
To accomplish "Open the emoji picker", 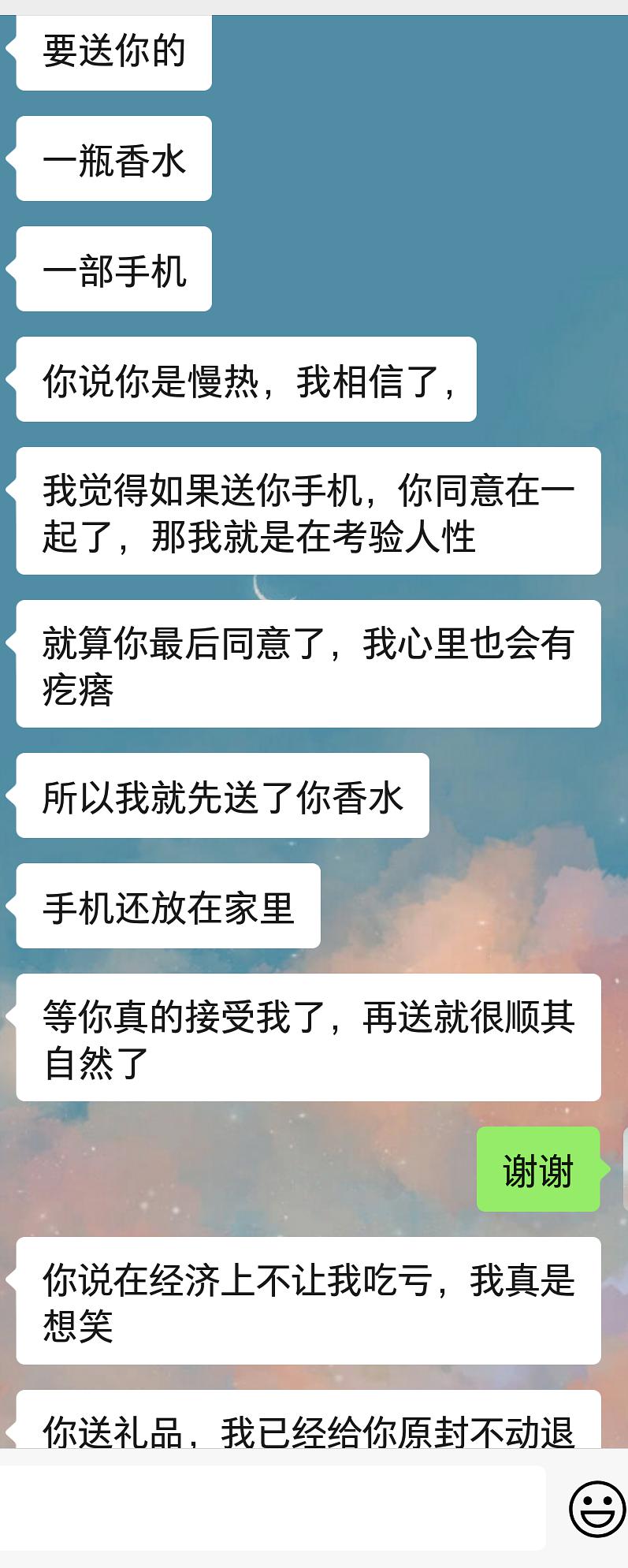I will 596,1508.
